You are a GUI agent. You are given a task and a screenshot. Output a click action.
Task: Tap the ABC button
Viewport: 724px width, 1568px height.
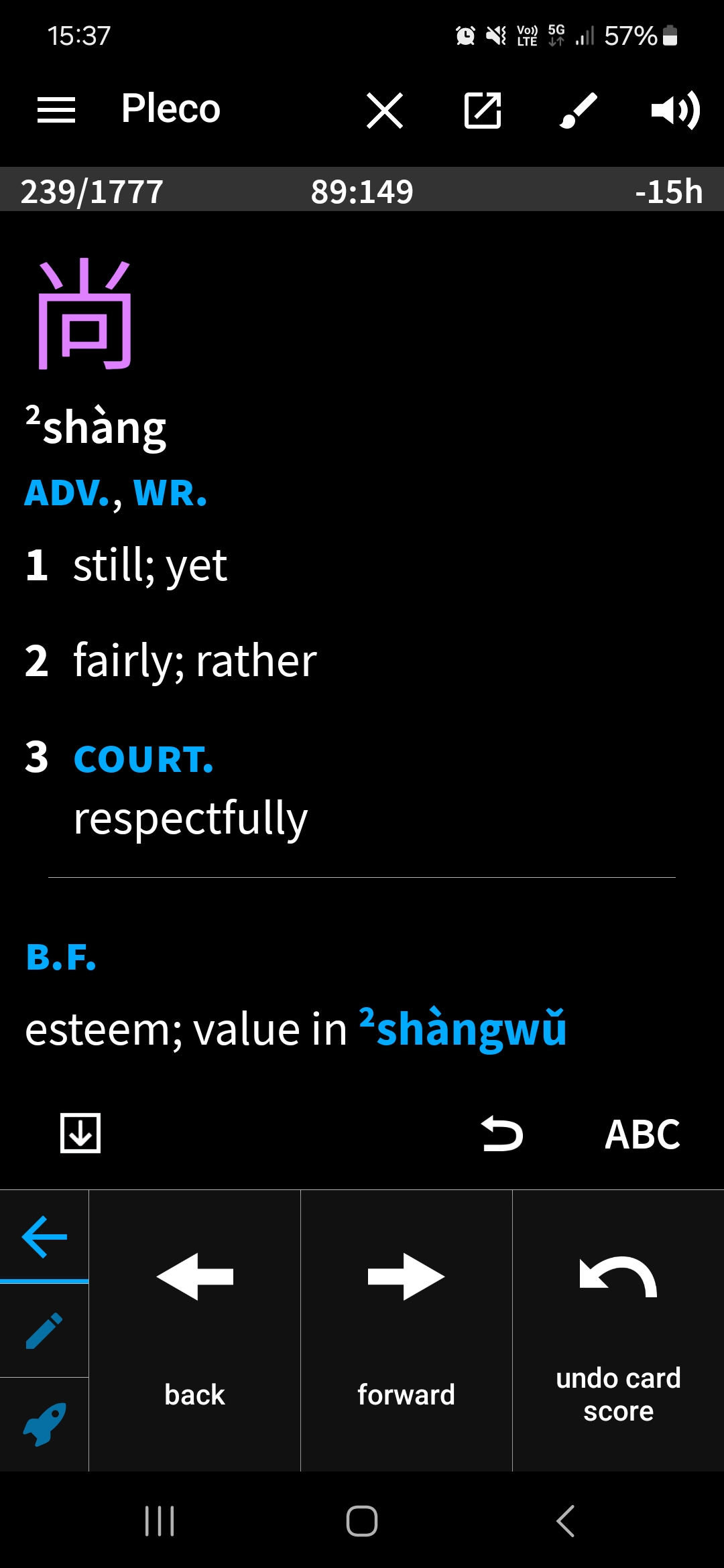642,1134
